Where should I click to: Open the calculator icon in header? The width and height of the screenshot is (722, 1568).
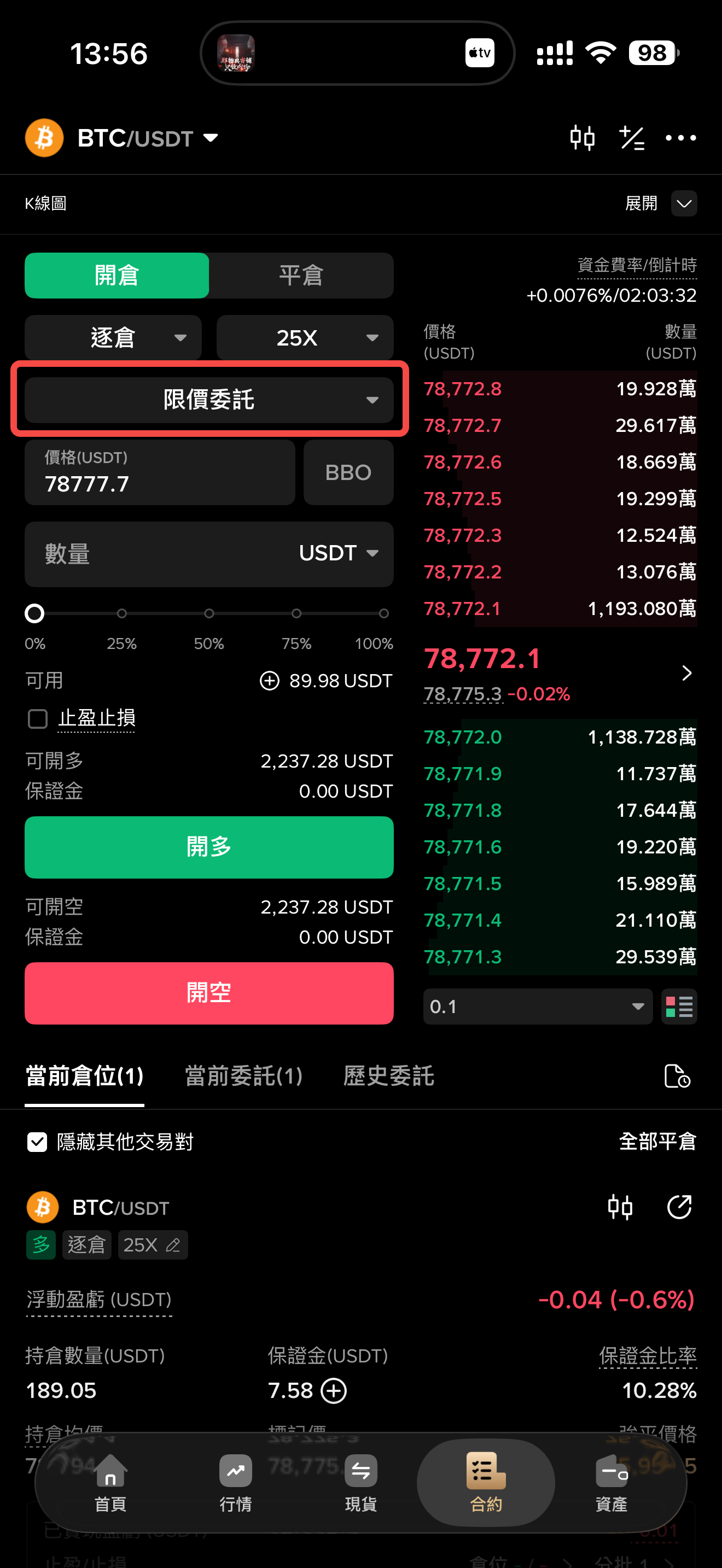pos(632,138)
